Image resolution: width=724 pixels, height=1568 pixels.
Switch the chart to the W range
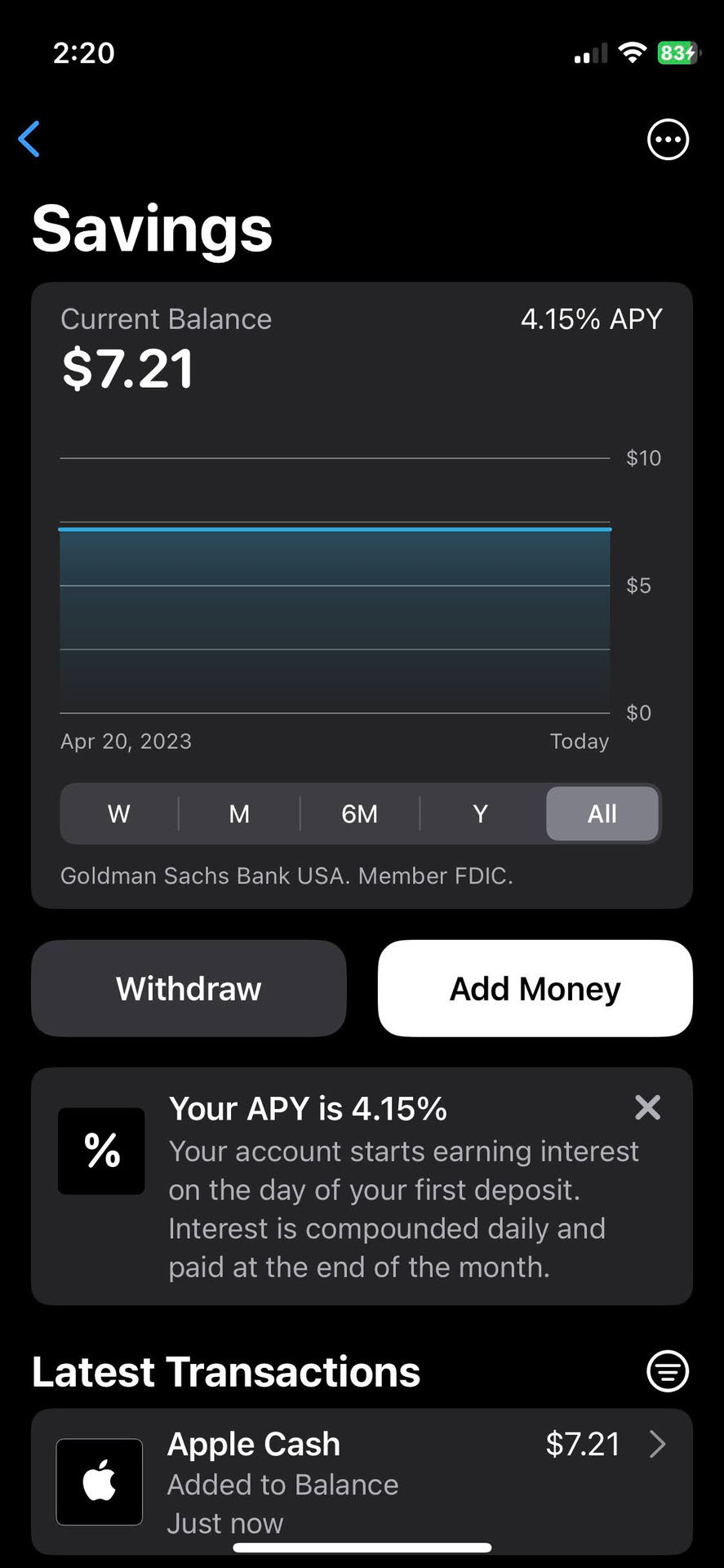tap(119, 813)
